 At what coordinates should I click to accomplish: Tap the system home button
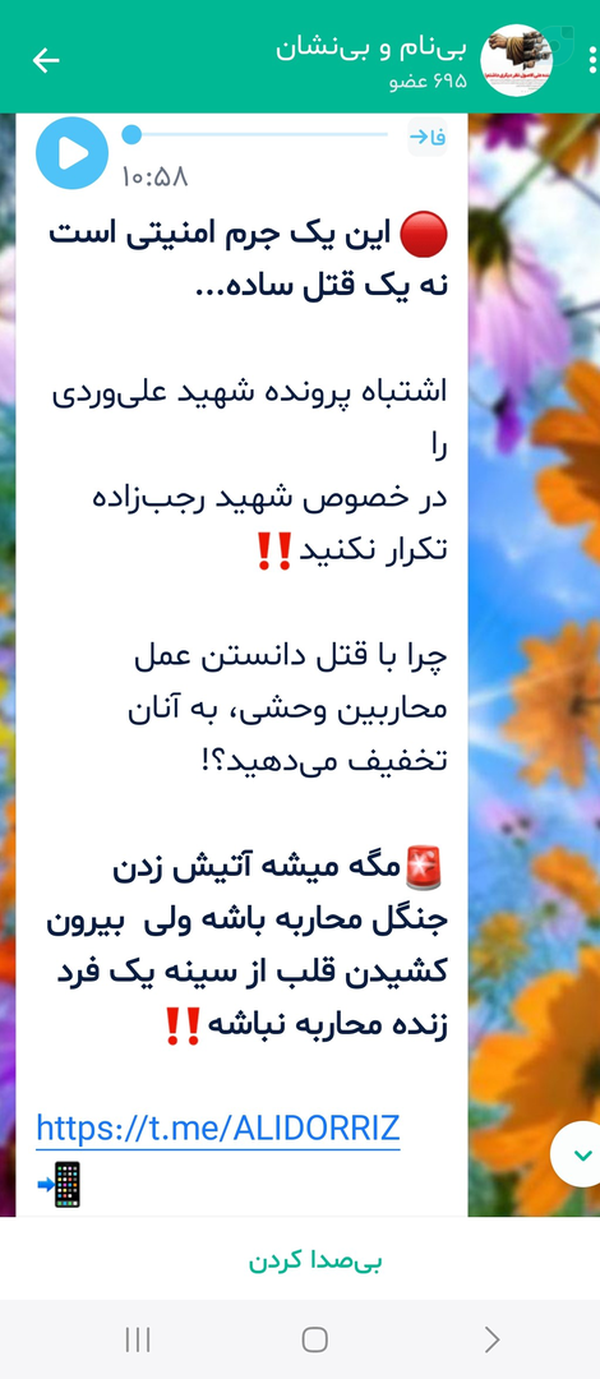click(315, 1339)
